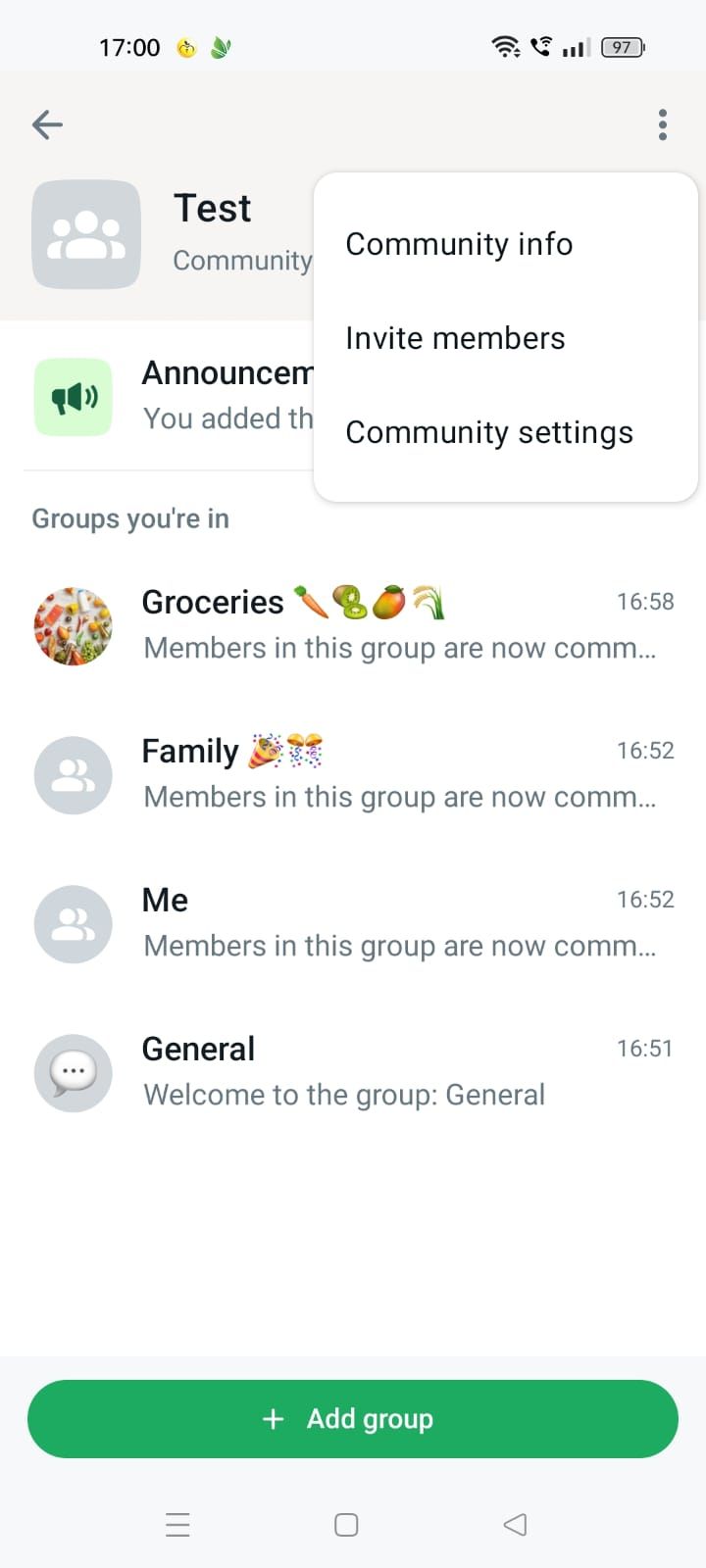Open the three-dot overflow menu

click(663, 124)
